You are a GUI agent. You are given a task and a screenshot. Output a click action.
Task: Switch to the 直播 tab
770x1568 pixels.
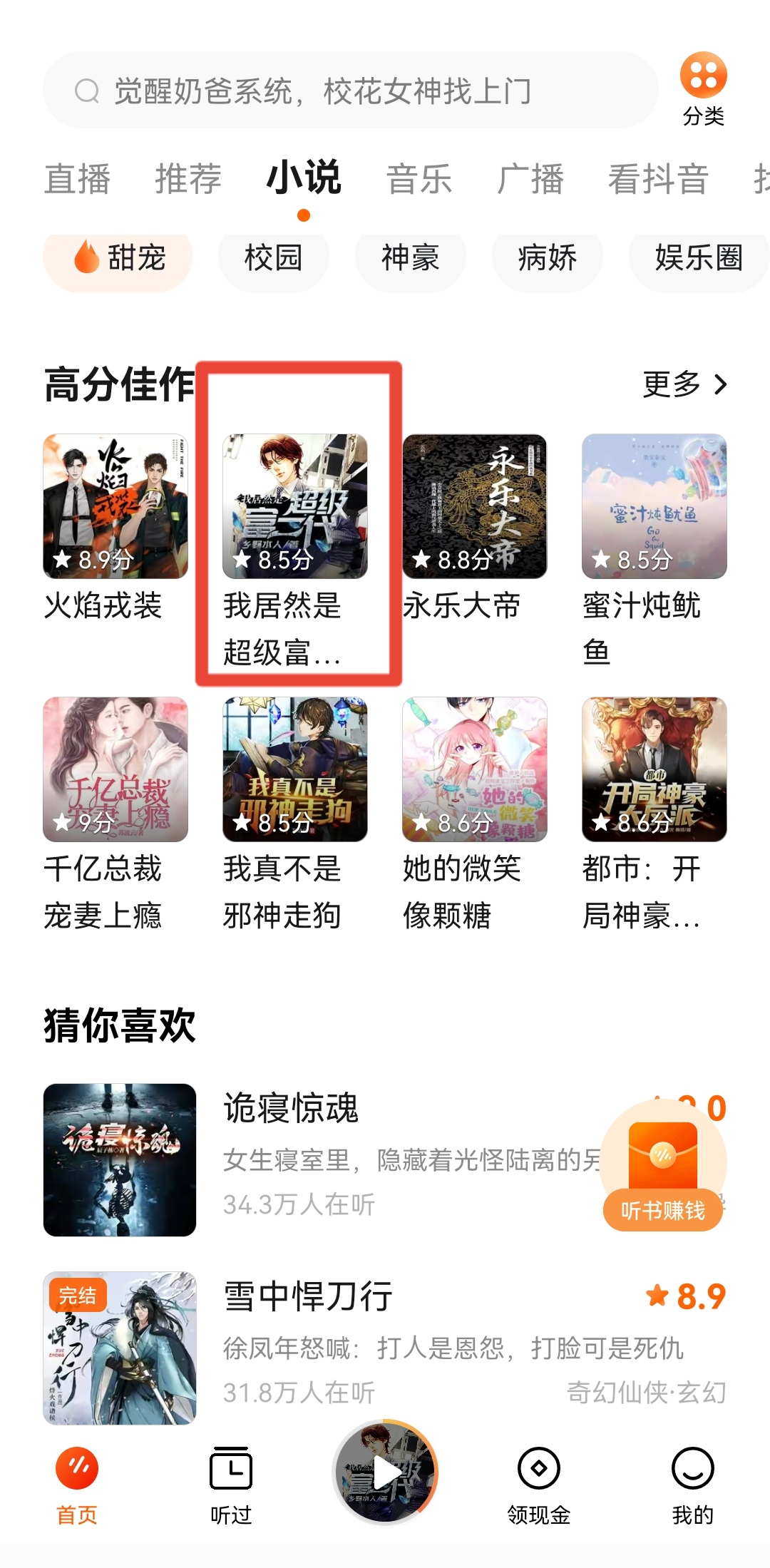tap(77, 178)
